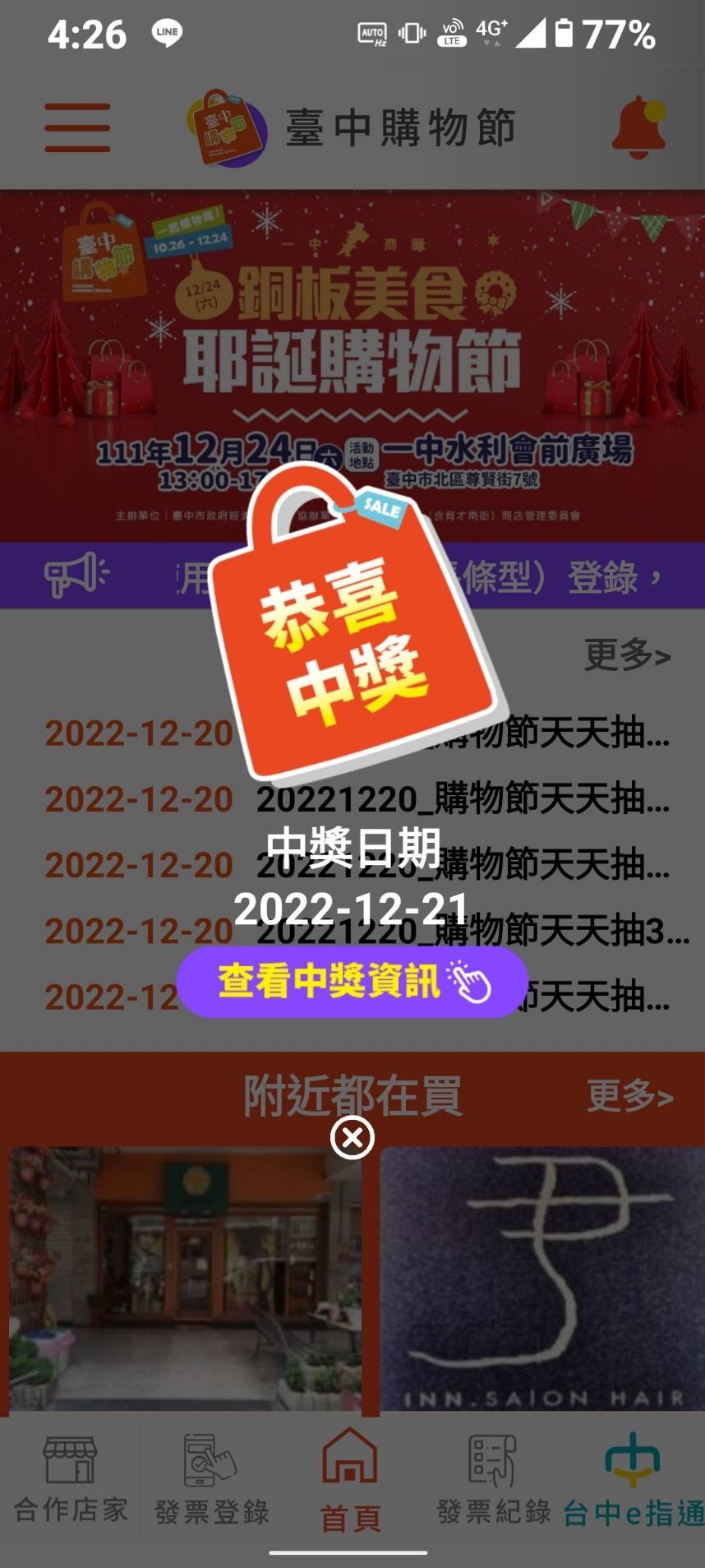Viewport: 705px width, 1568px height.
Task: Tap 查看中獎資訊 button
Action: click(352, 982)
